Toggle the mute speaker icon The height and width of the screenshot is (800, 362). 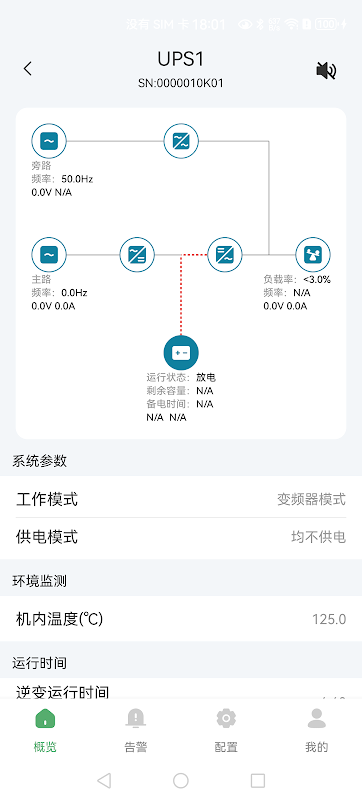pos(326,70)
